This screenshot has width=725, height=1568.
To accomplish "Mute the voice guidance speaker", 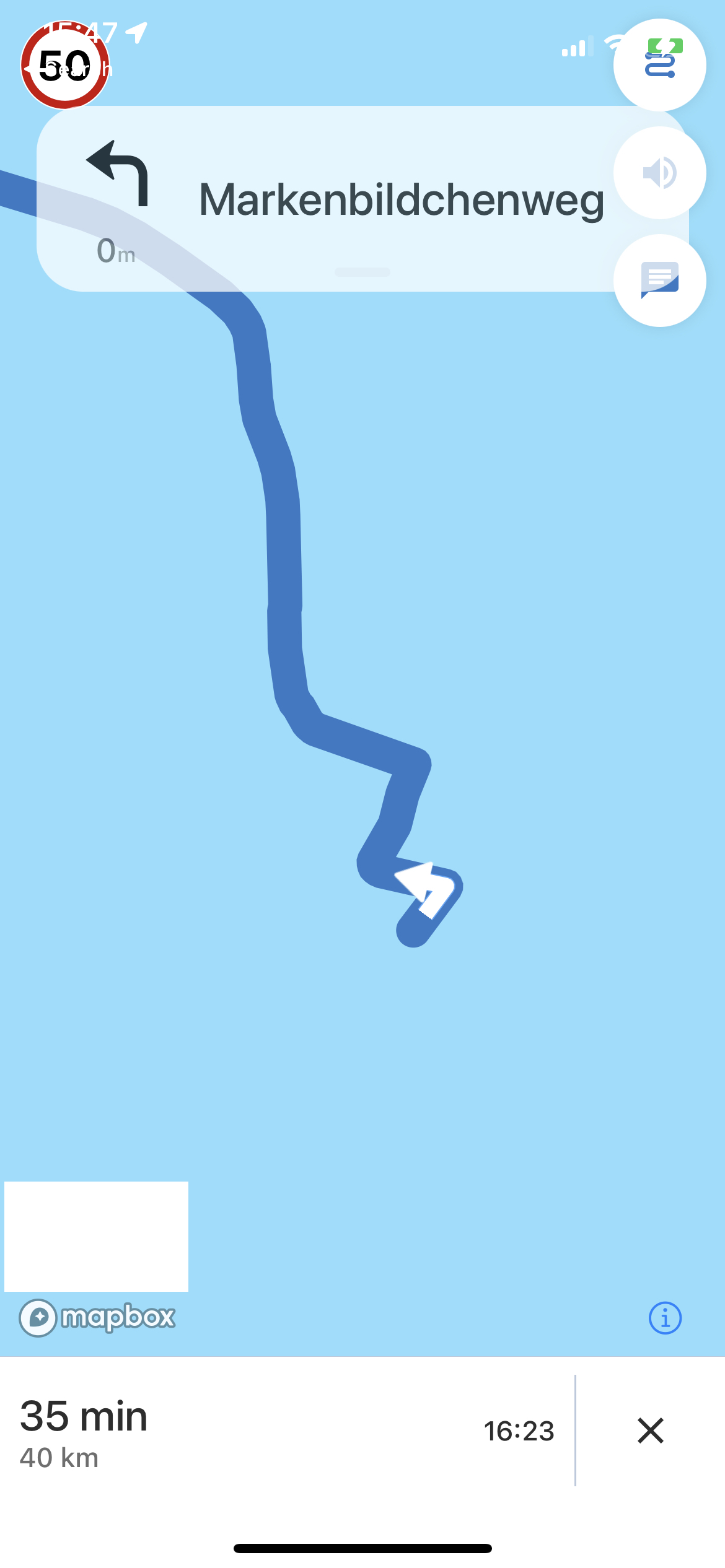I will click(x=659, y=173).
